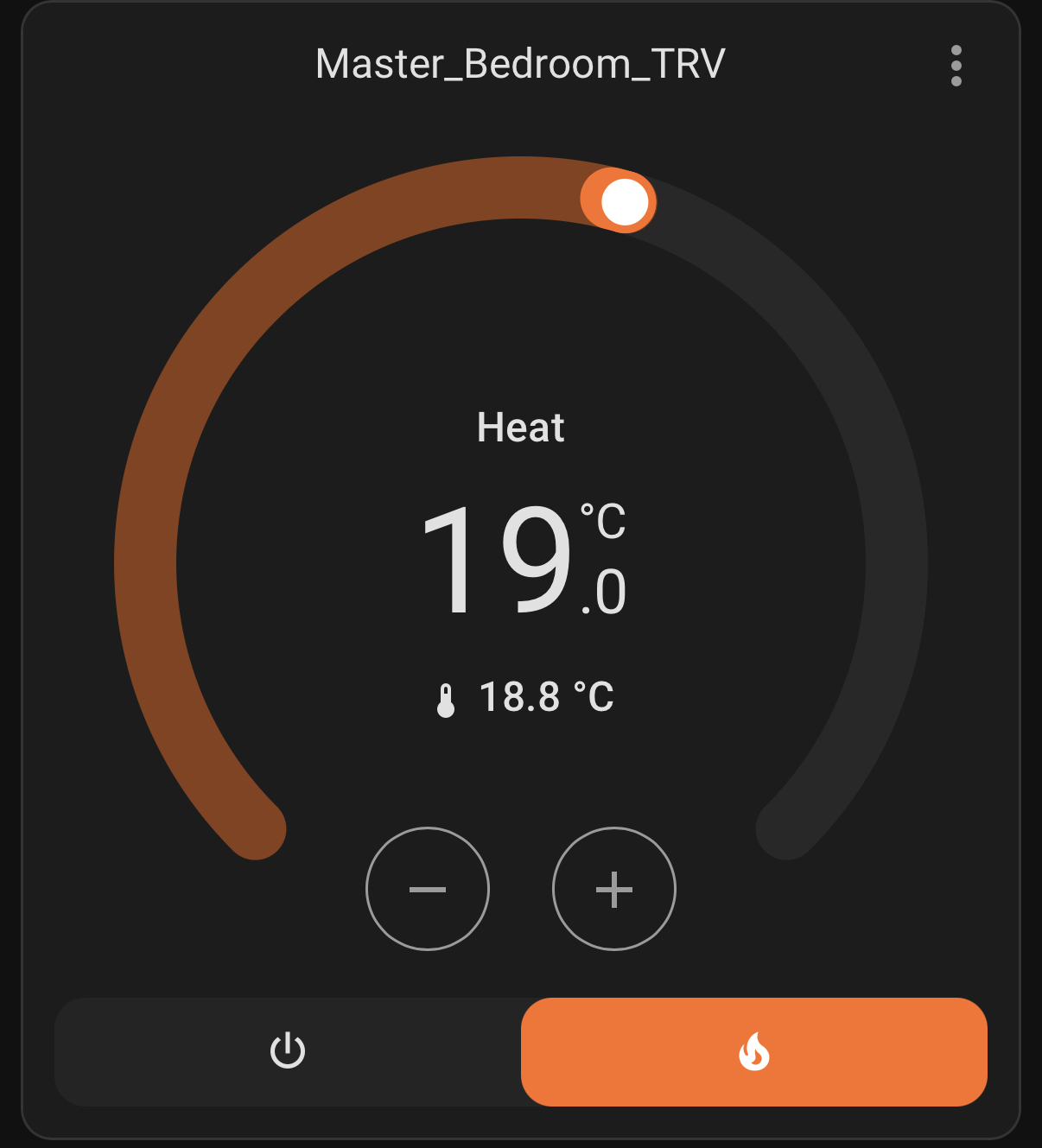Open the three-dot overflow menu
Image resolution: width=1042 pixels, height=1148 pixels.
point(956,66)
